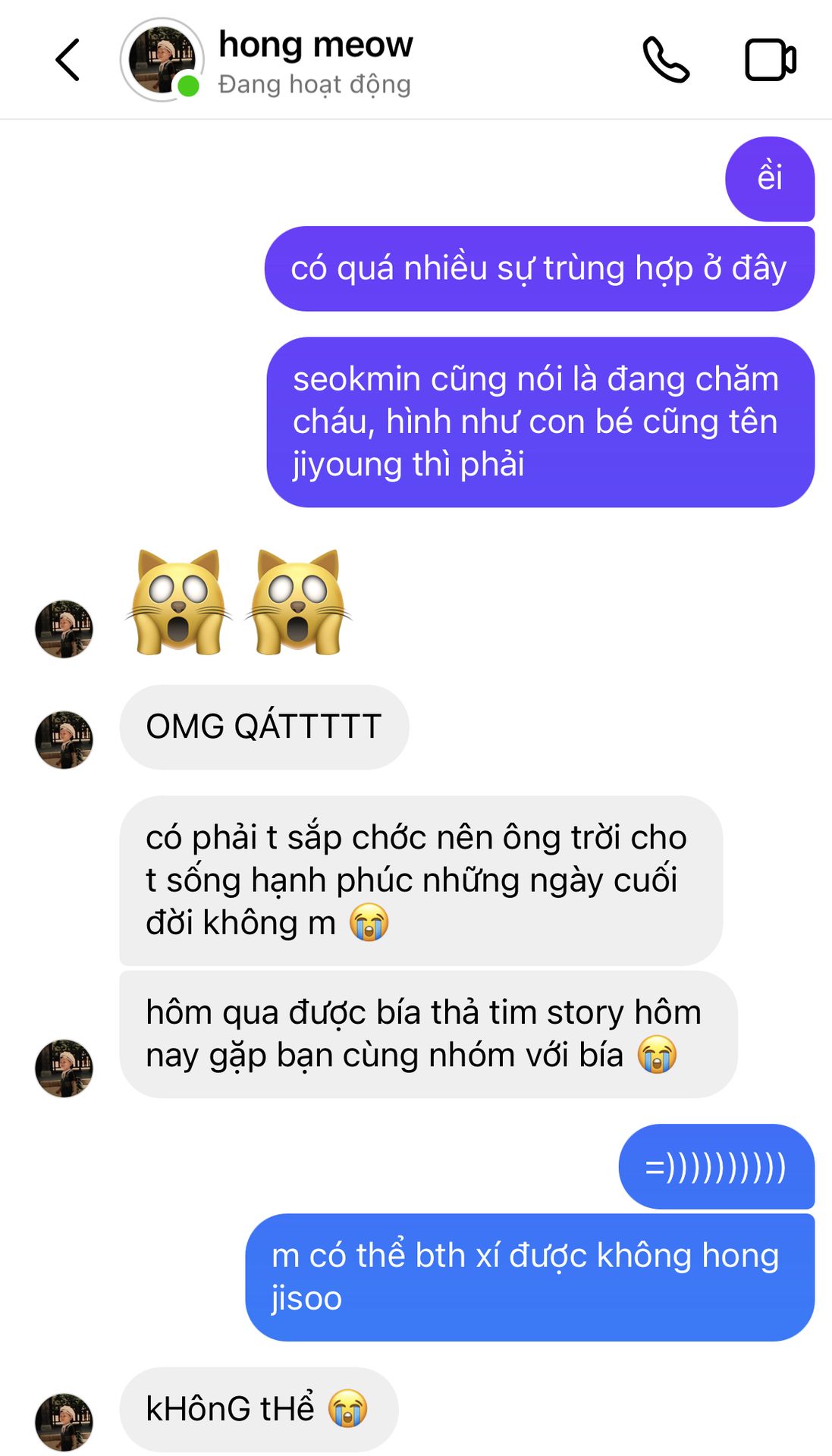Screen dimensions: 832x1456
Task: Go back to the chat list
Action: point(68,60)
